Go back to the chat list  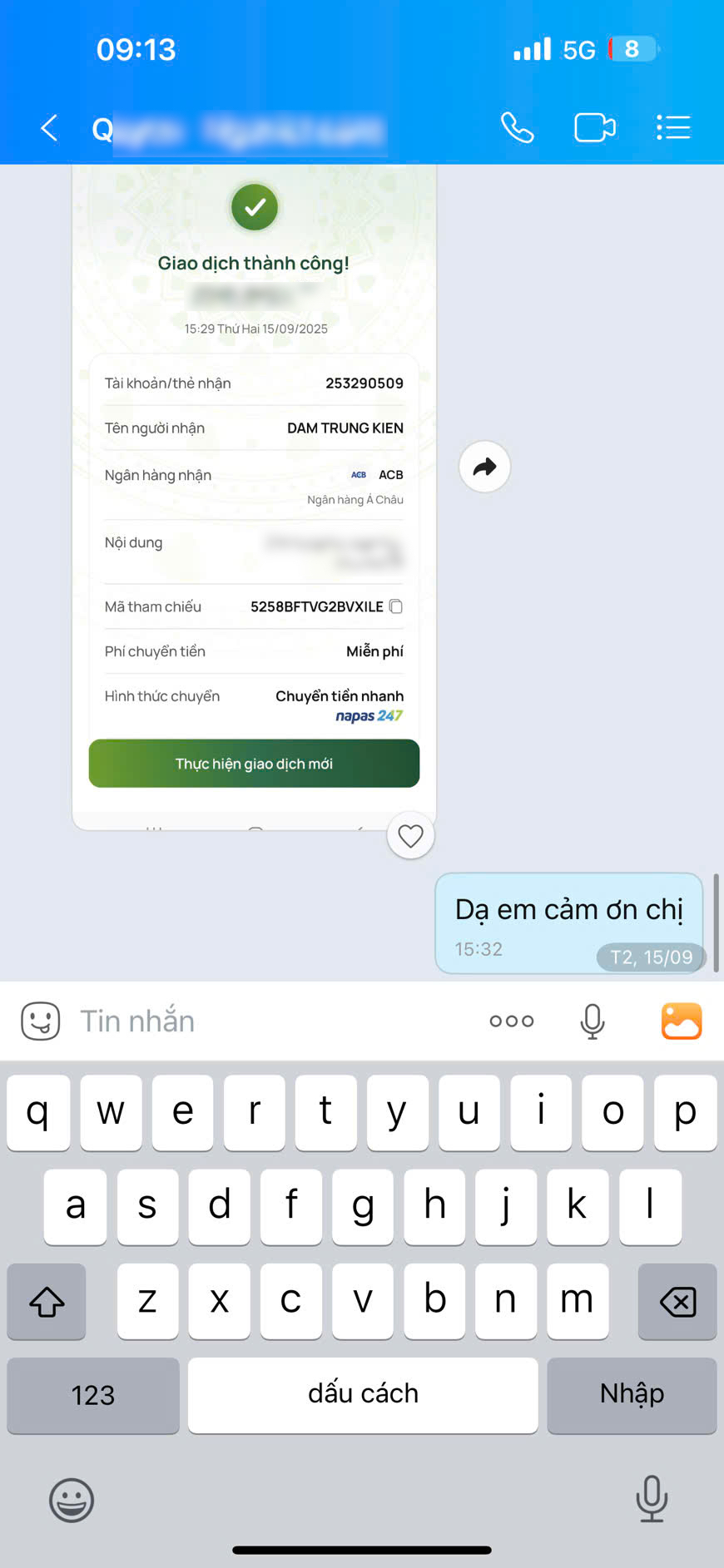pyautogui.click(x=49, y=128)
